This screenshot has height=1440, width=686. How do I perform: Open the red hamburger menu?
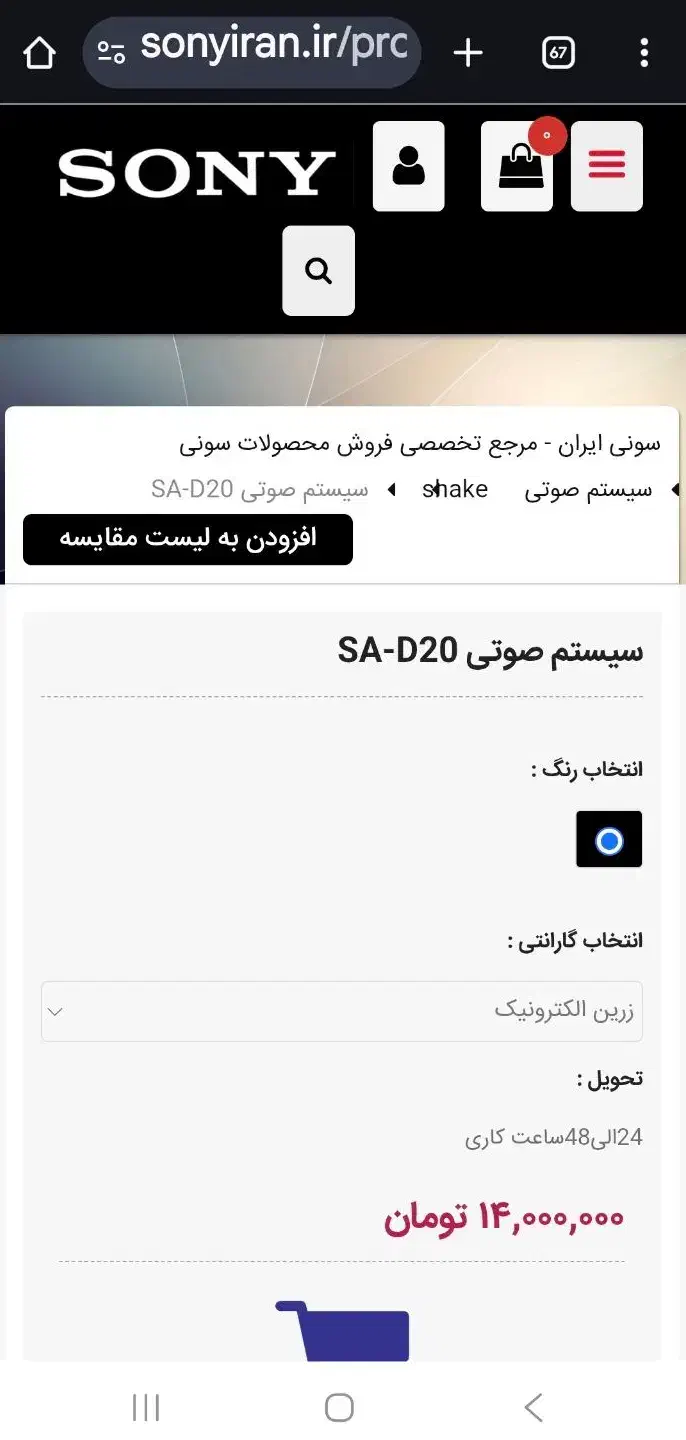point(606,166)
